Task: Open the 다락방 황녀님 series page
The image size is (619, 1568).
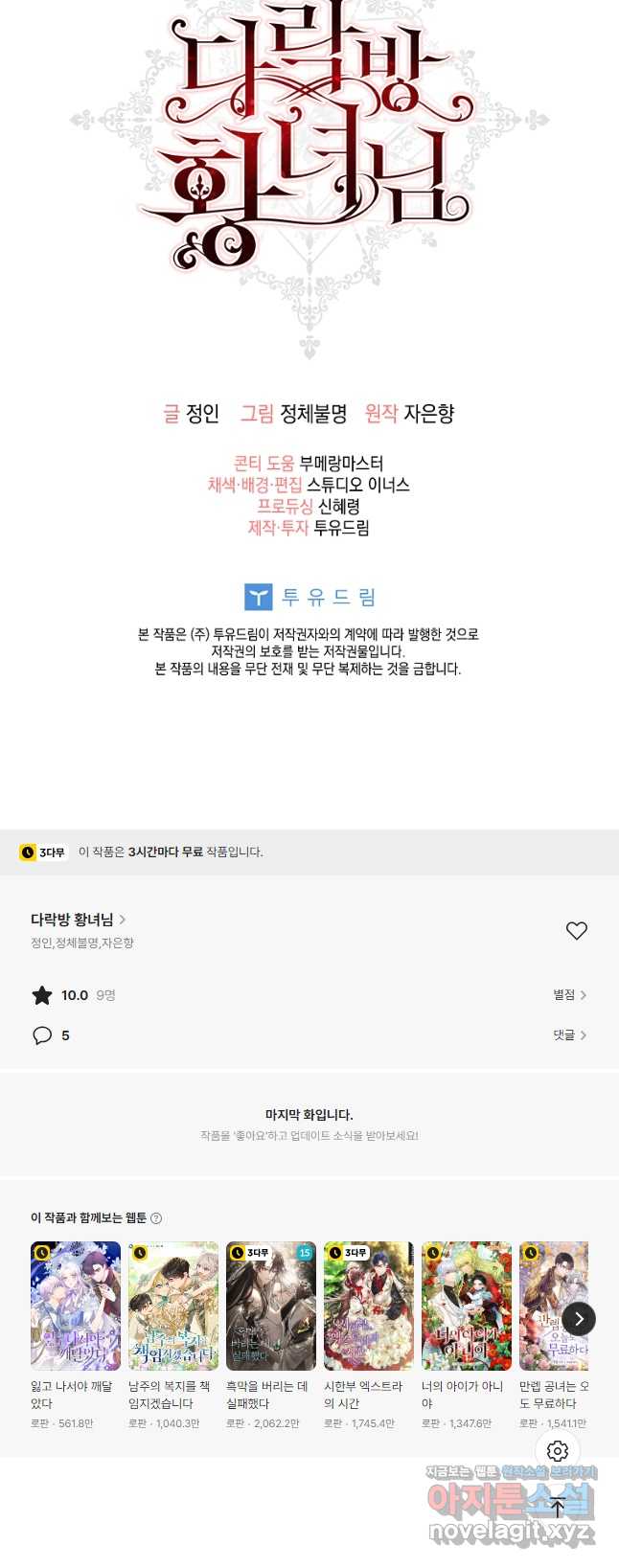Action: 79,920
